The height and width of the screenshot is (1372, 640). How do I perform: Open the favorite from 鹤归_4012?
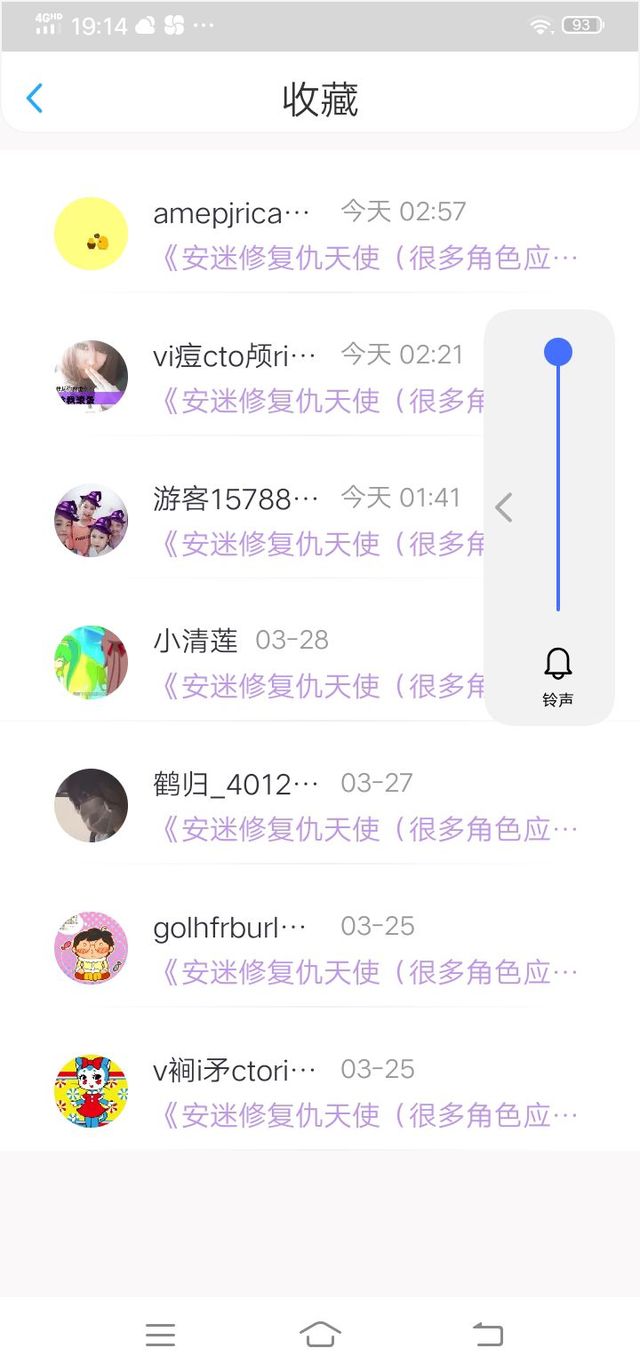pyautogui.click(x=340, y=807)
